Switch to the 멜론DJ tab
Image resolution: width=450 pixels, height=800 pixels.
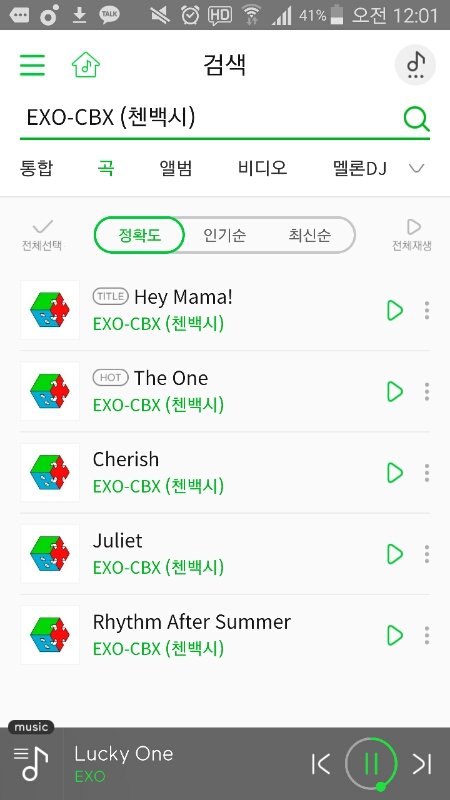coord(359,168)
